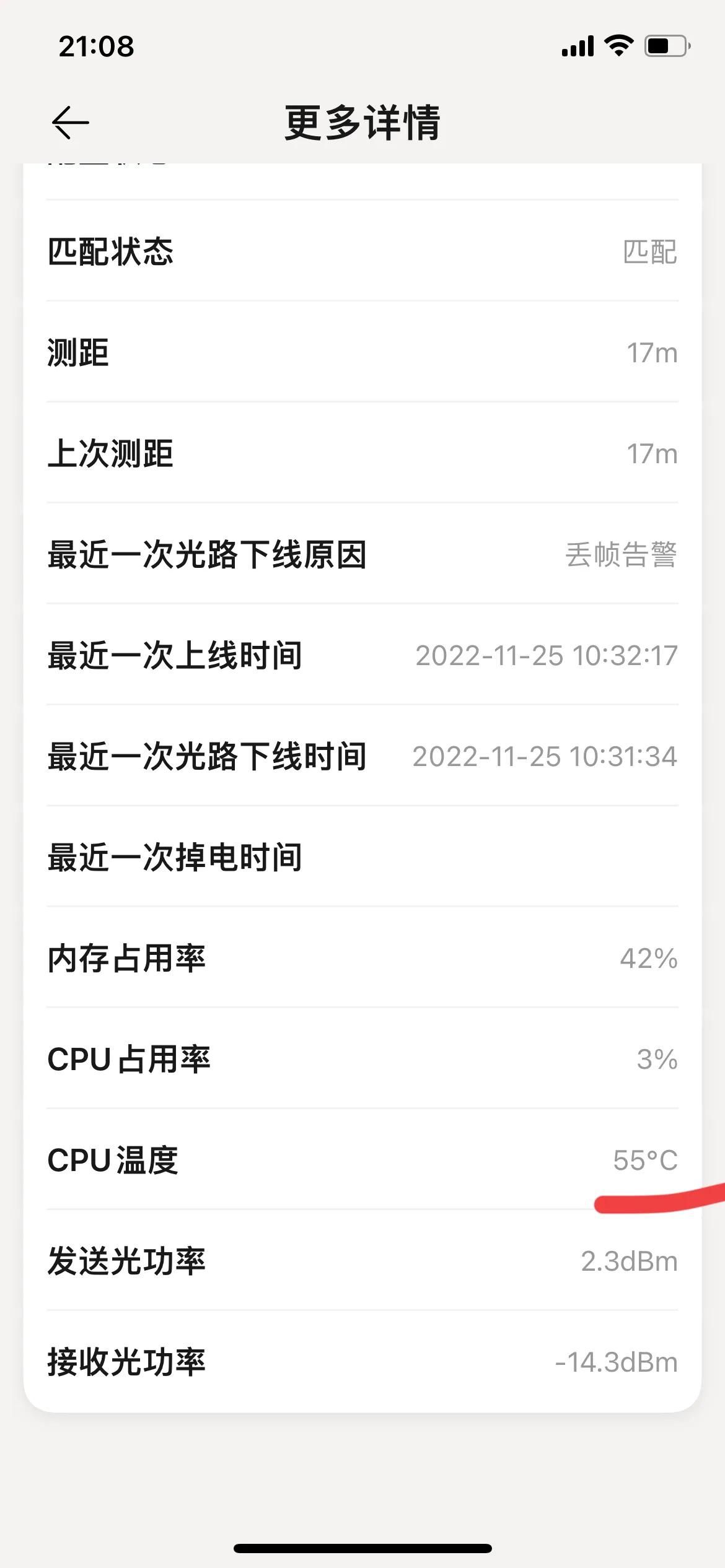
Task: Open the 测距 row showing 17m
Action: (x=362, y=353)
